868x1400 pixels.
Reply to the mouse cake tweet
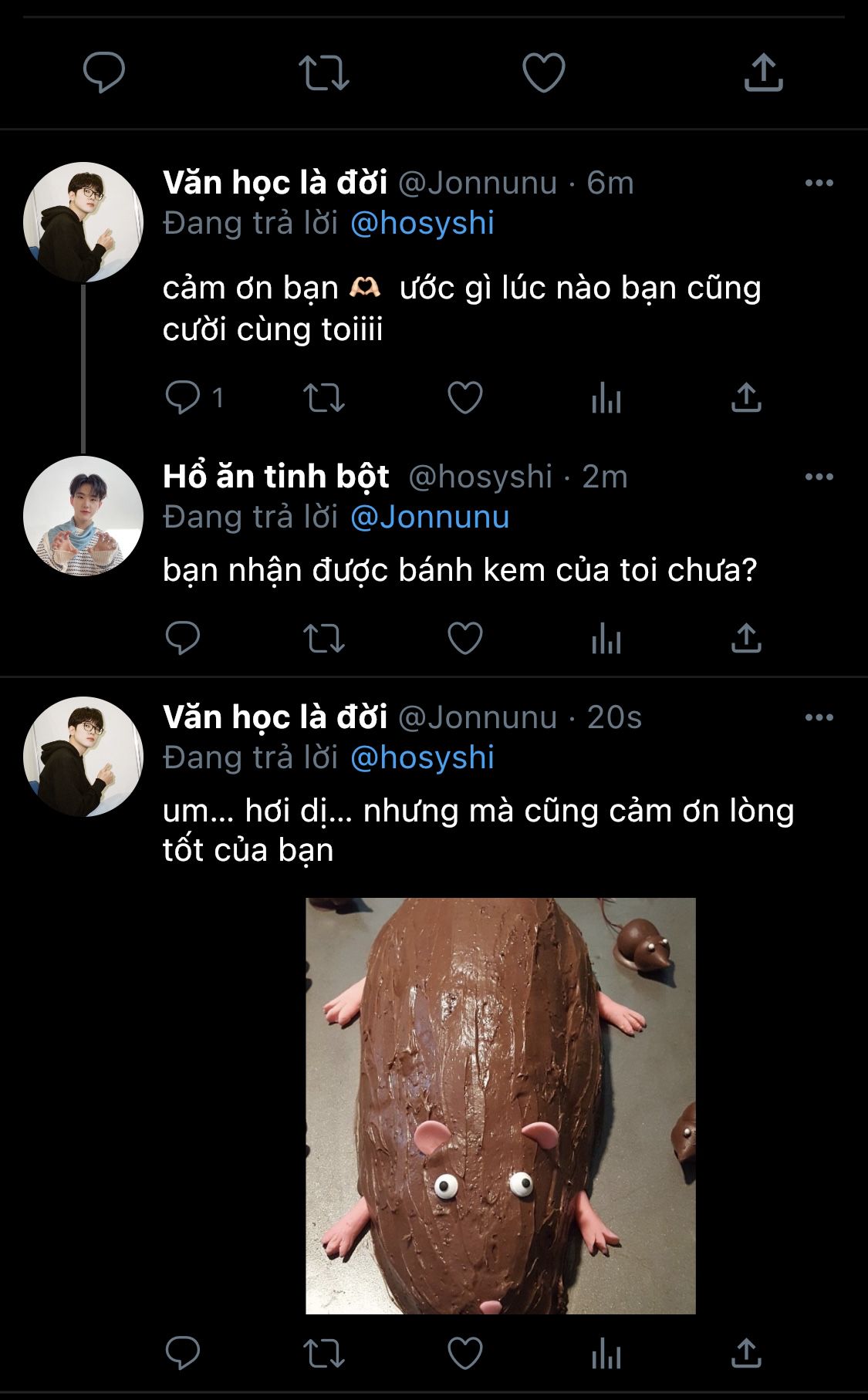184,1354
